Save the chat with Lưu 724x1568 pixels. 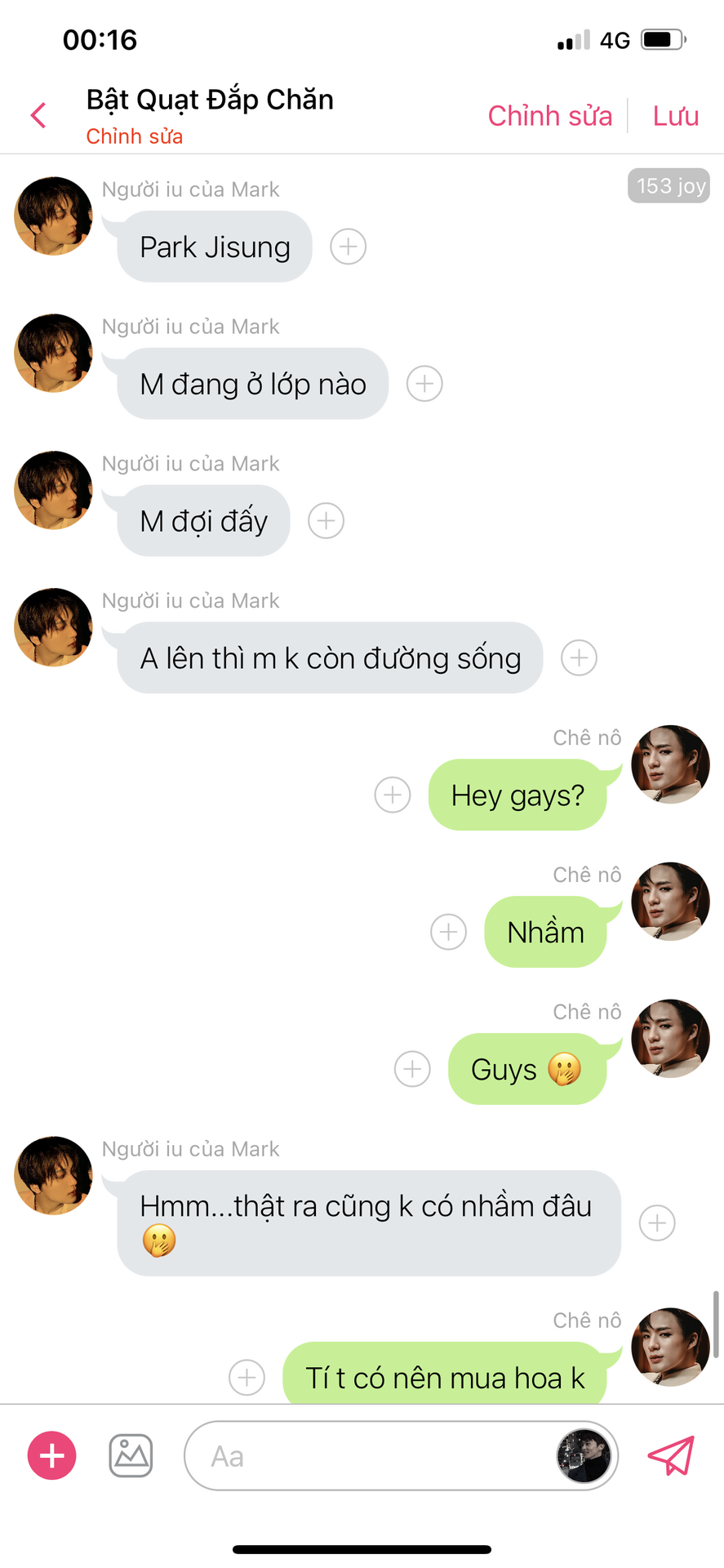pos(675,116)
